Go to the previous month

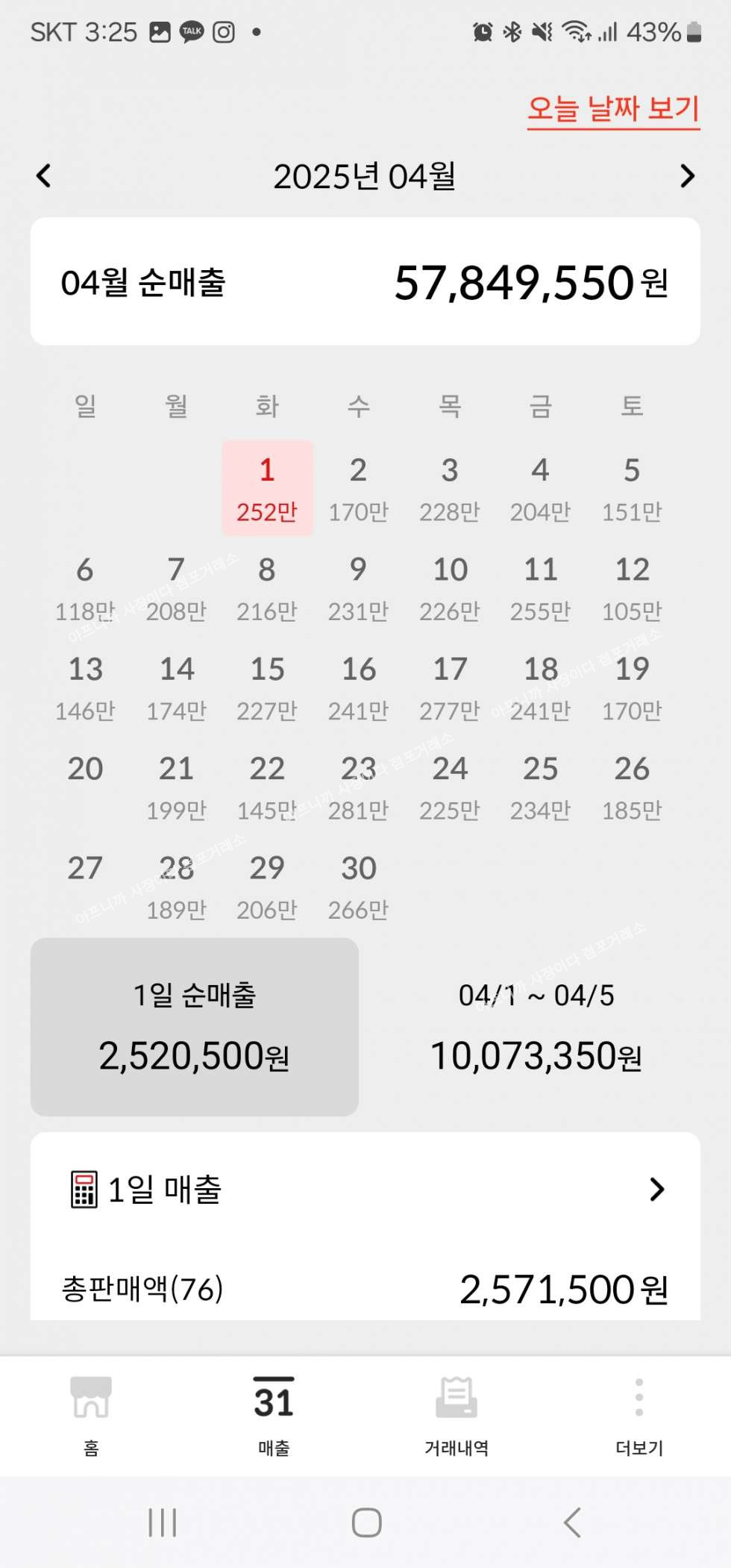click(x=44, y=176)
